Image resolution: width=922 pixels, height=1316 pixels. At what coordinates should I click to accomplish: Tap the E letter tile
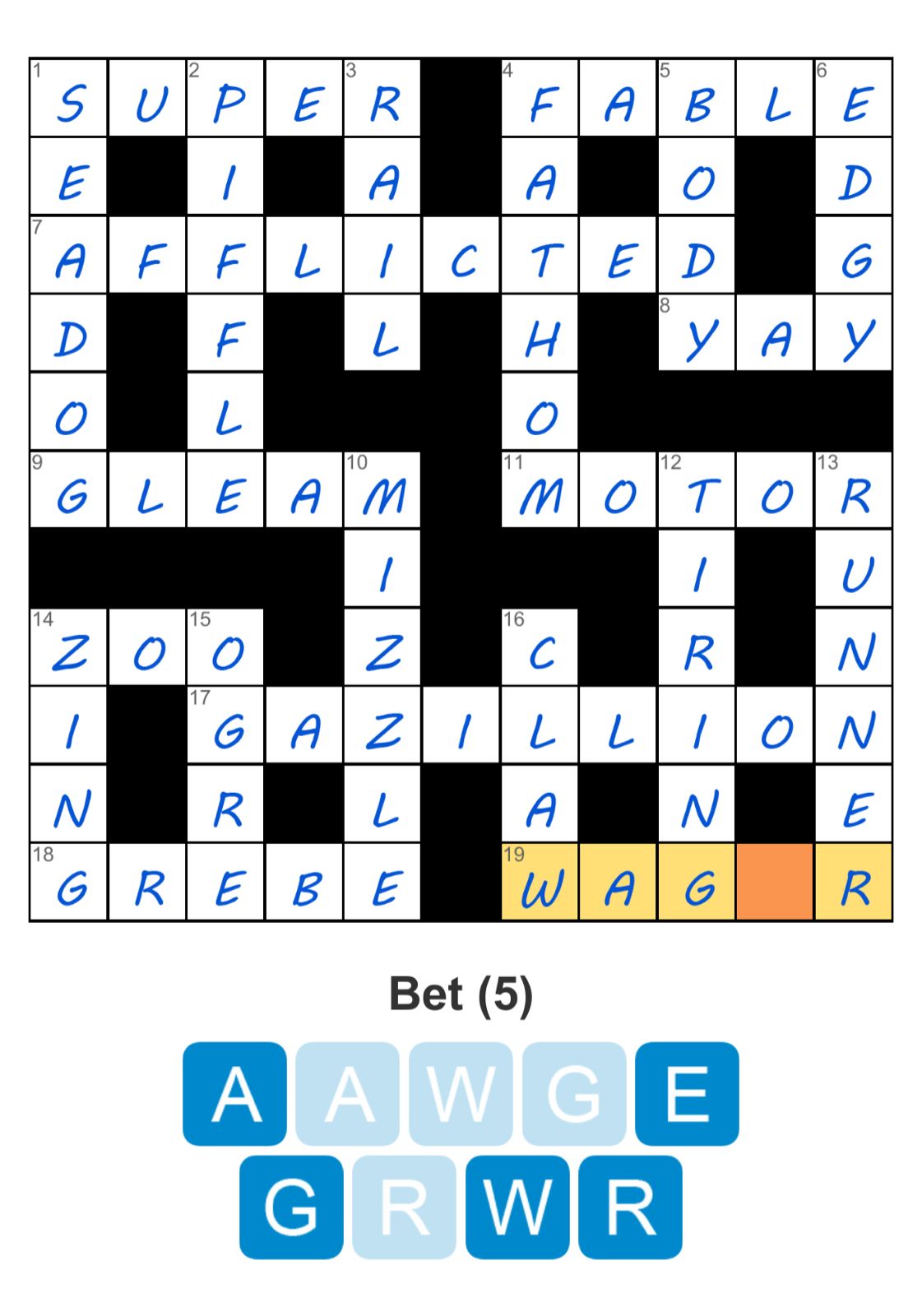(687, 1093)
